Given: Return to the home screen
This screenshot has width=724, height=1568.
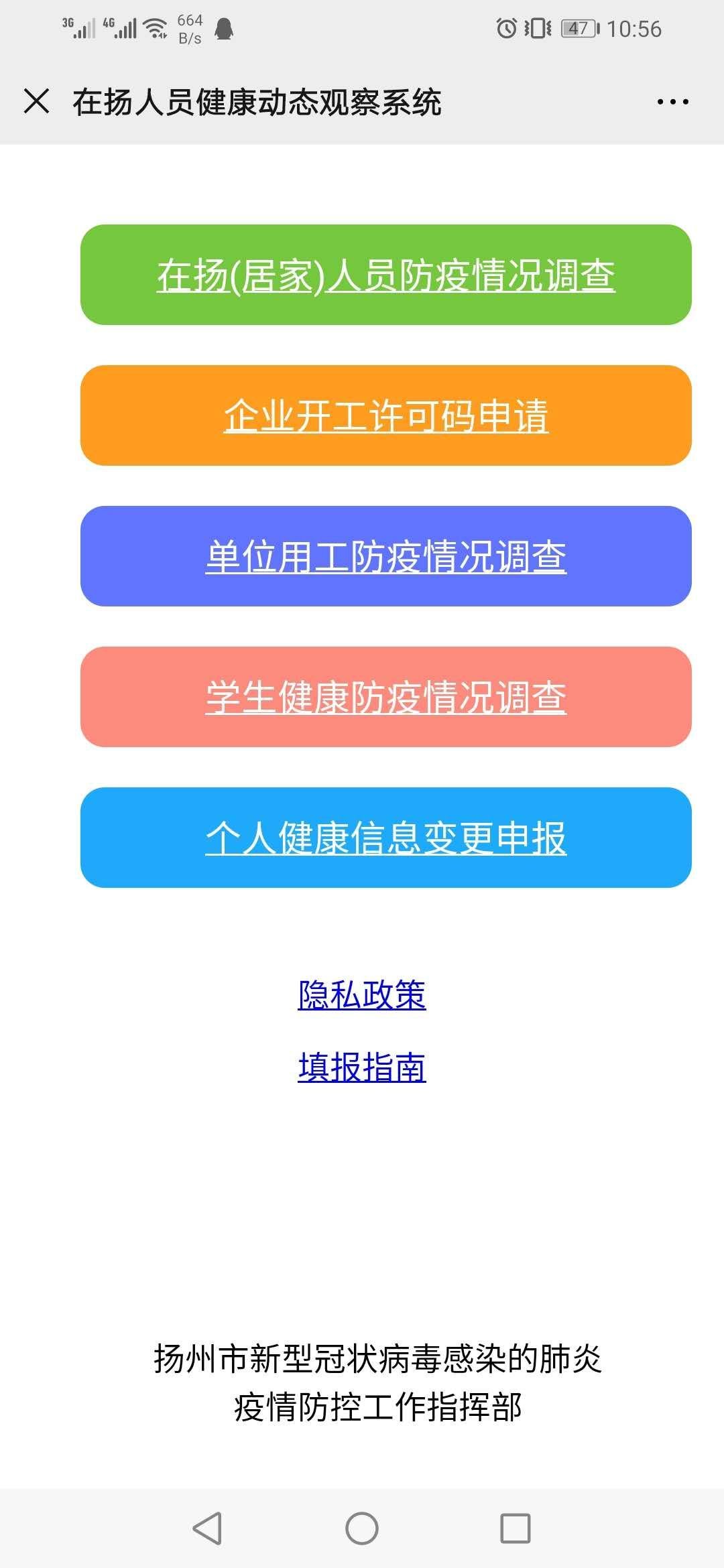Looking at the screenshot, I should coord(362,1528).
